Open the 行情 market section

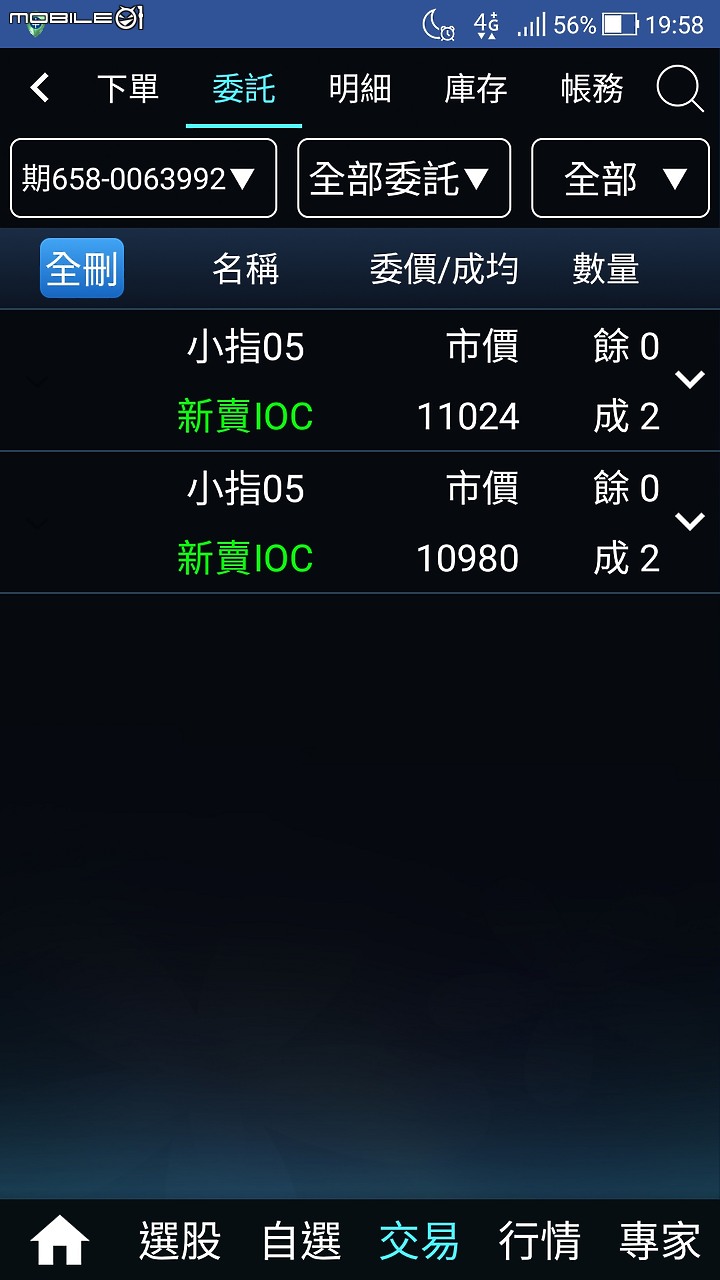539,1242
